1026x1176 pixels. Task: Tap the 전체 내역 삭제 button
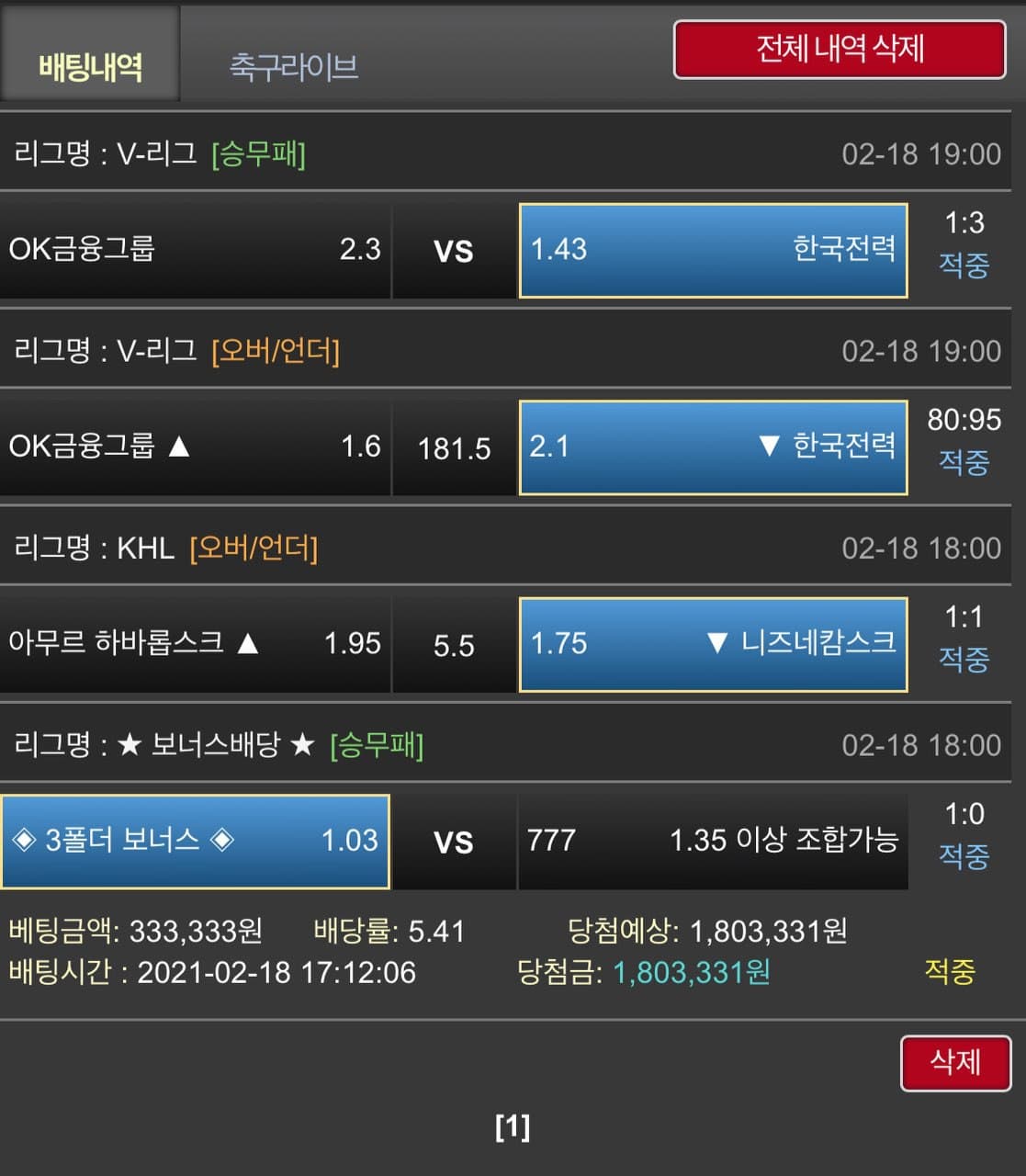pyautogui.click(x=840, y=50)
